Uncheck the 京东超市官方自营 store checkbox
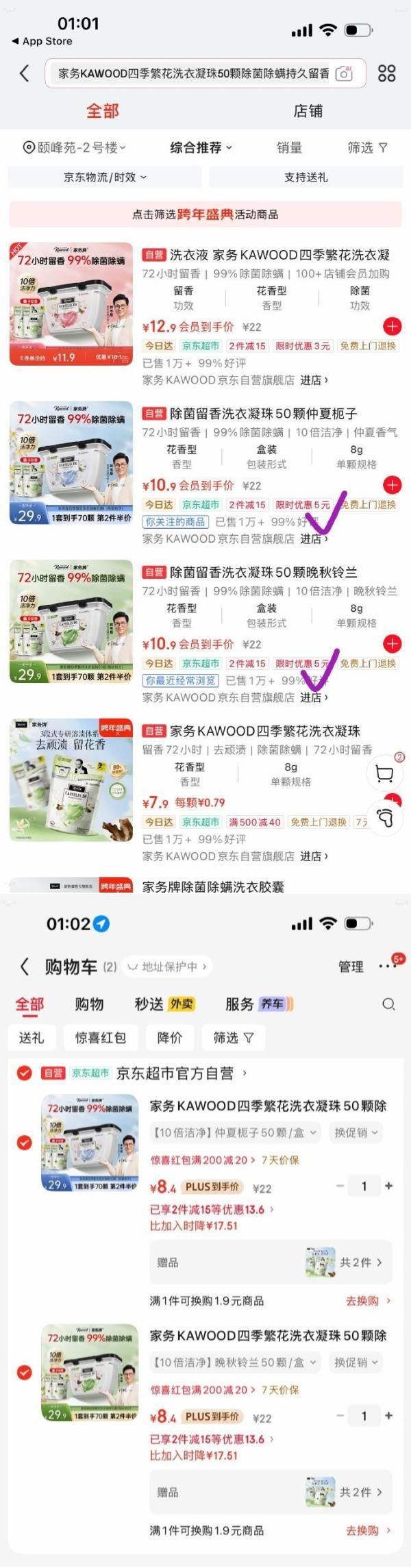 coord(25,1073)
